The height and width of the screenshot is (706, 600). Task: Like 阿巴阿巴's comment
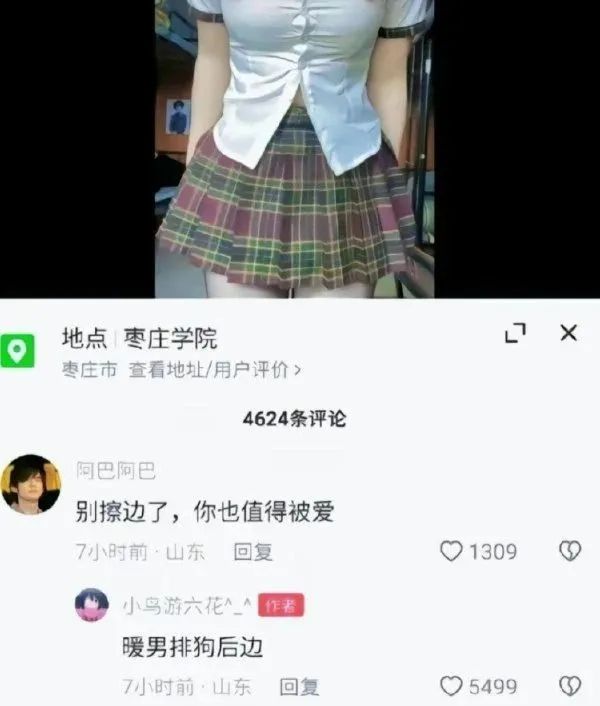pyautogui.click(x=453, y=551)
